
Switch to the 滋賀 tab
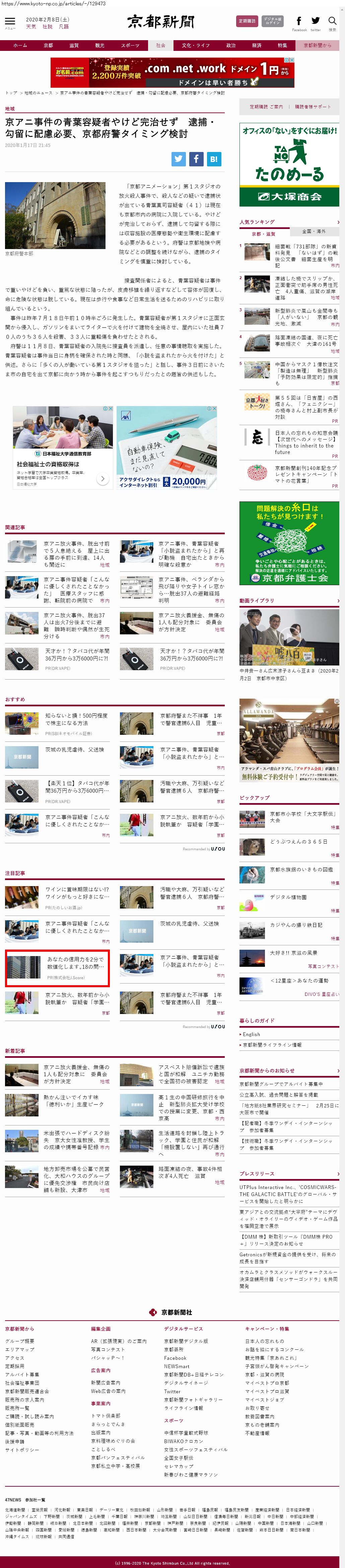click(x=74, y=46)
